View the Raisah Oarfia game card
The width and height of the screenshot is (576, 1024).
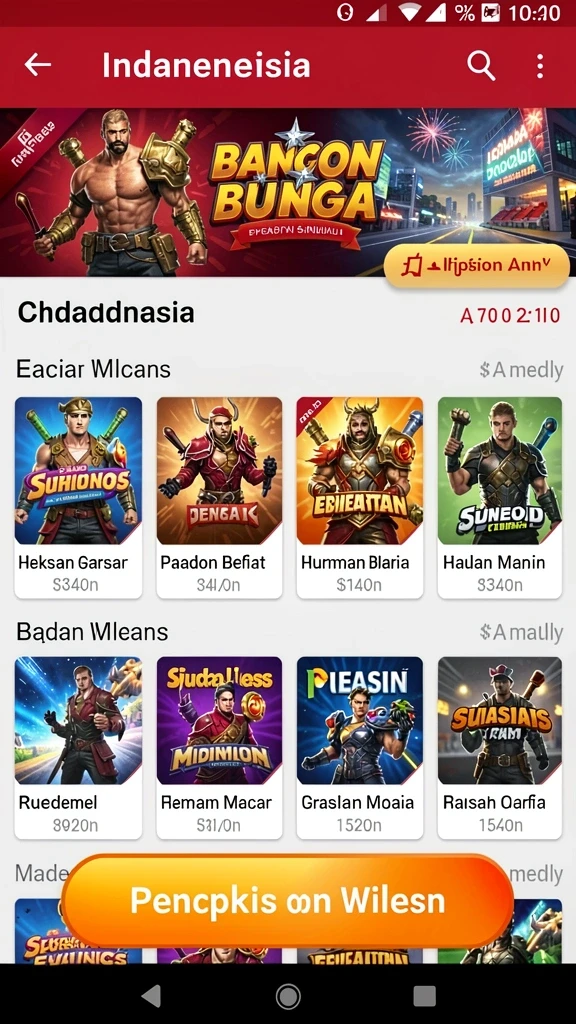coord(500,748)
